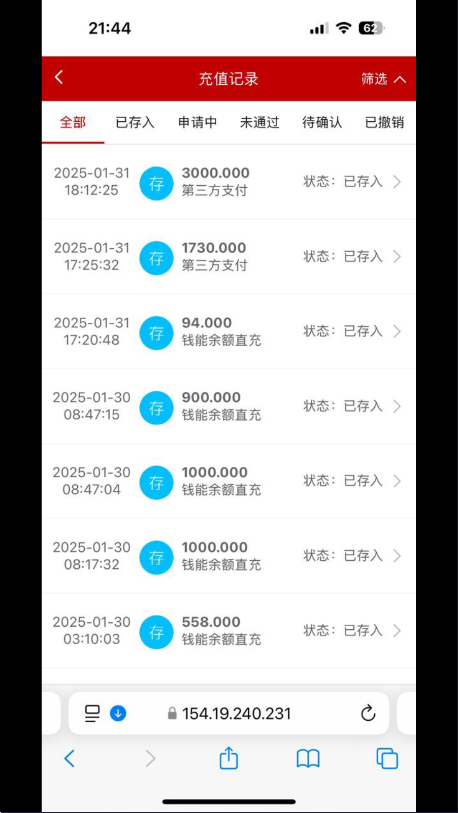Show records under the 未通过 tab

coord(259,123)
